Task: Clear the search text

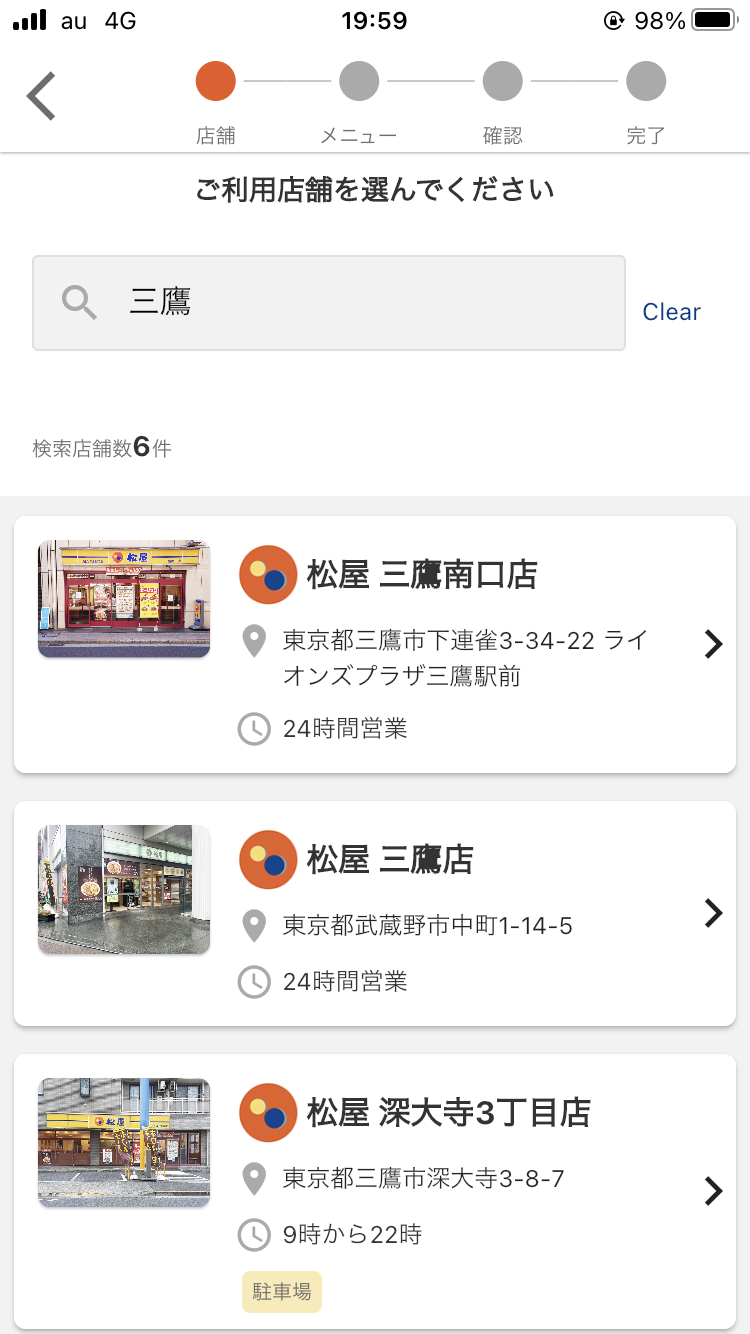Action: click(671, 312)
